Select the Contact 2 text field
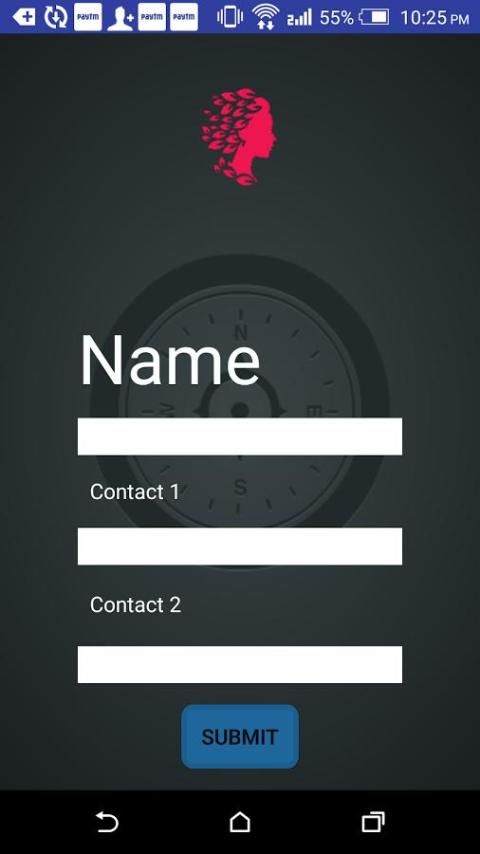Image resolution: width=480 pixels, height=854 pixels. tap(240, 664)
